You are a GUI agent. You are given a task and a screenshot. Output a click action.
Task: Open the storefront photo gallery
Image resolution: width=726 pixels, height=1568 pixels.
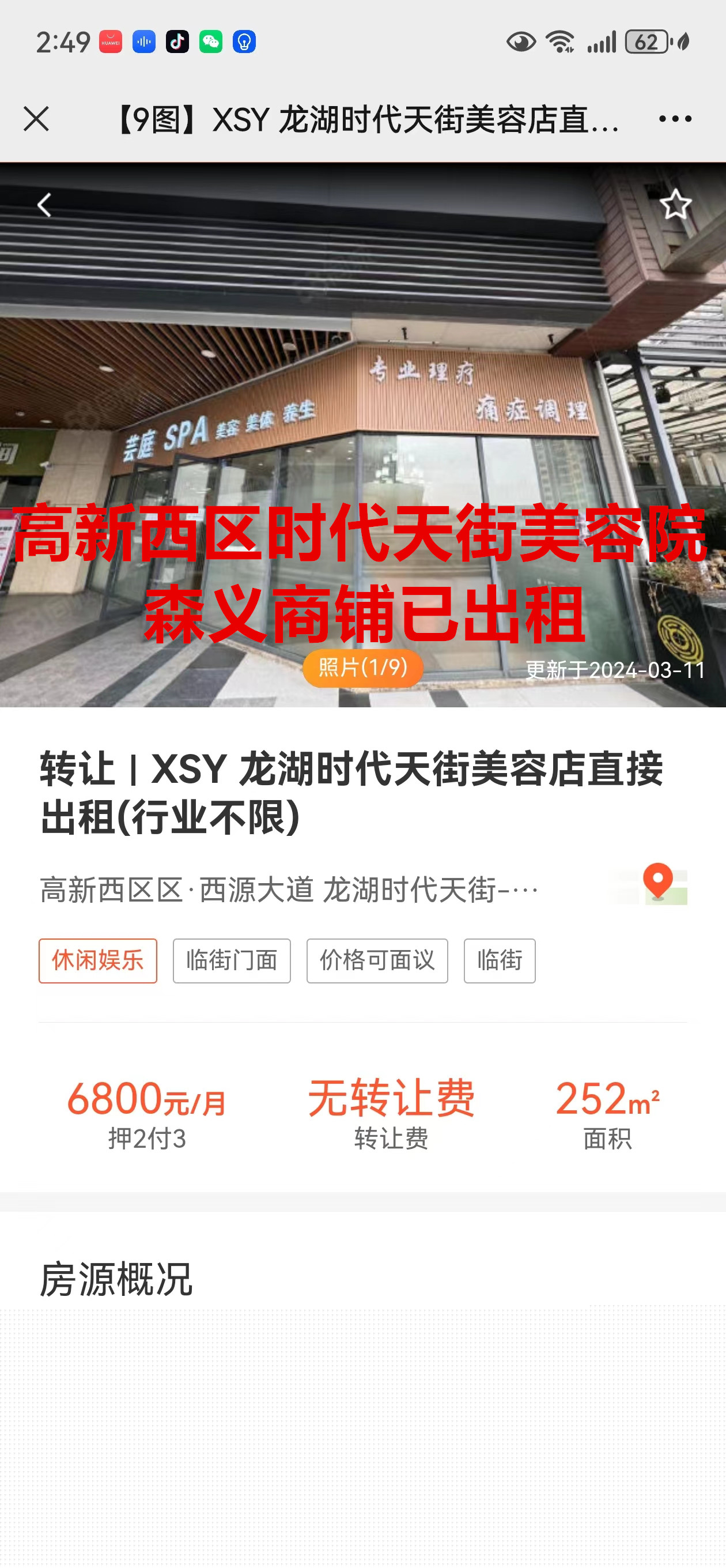coord(362,668)
